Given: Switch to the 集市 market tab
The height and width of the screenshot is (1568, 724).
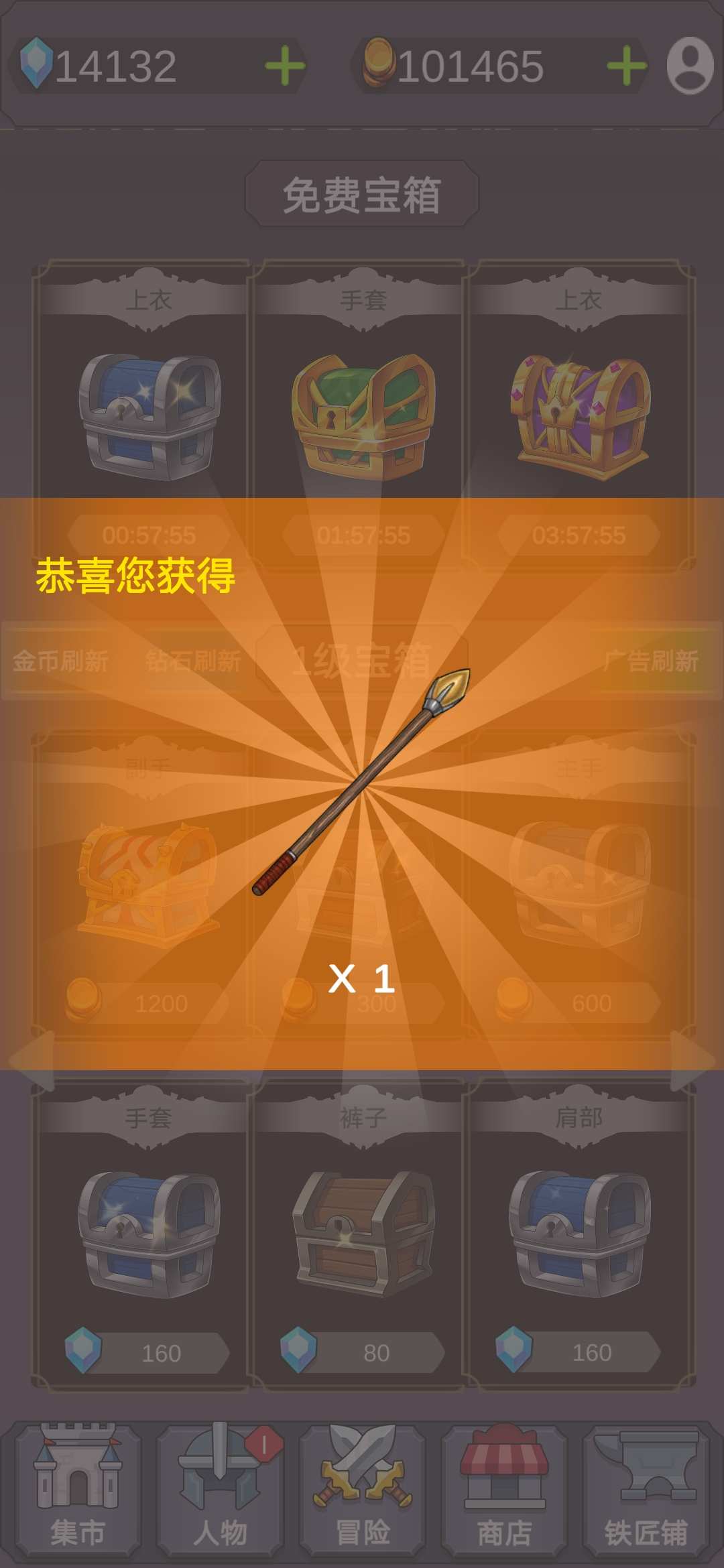Looking at the screenshot, I should (77, 1490).
